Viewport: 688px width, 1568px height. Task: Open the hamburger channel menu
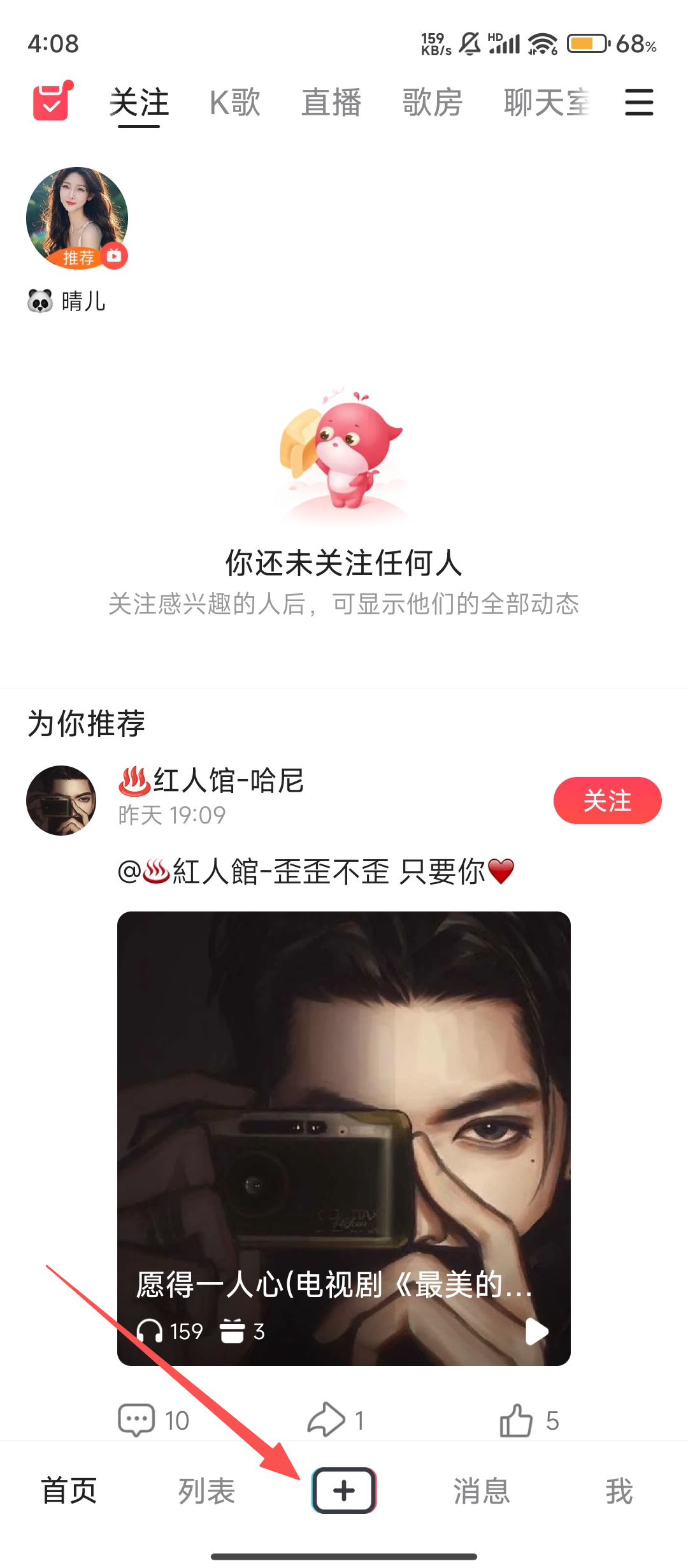(639, 103)
